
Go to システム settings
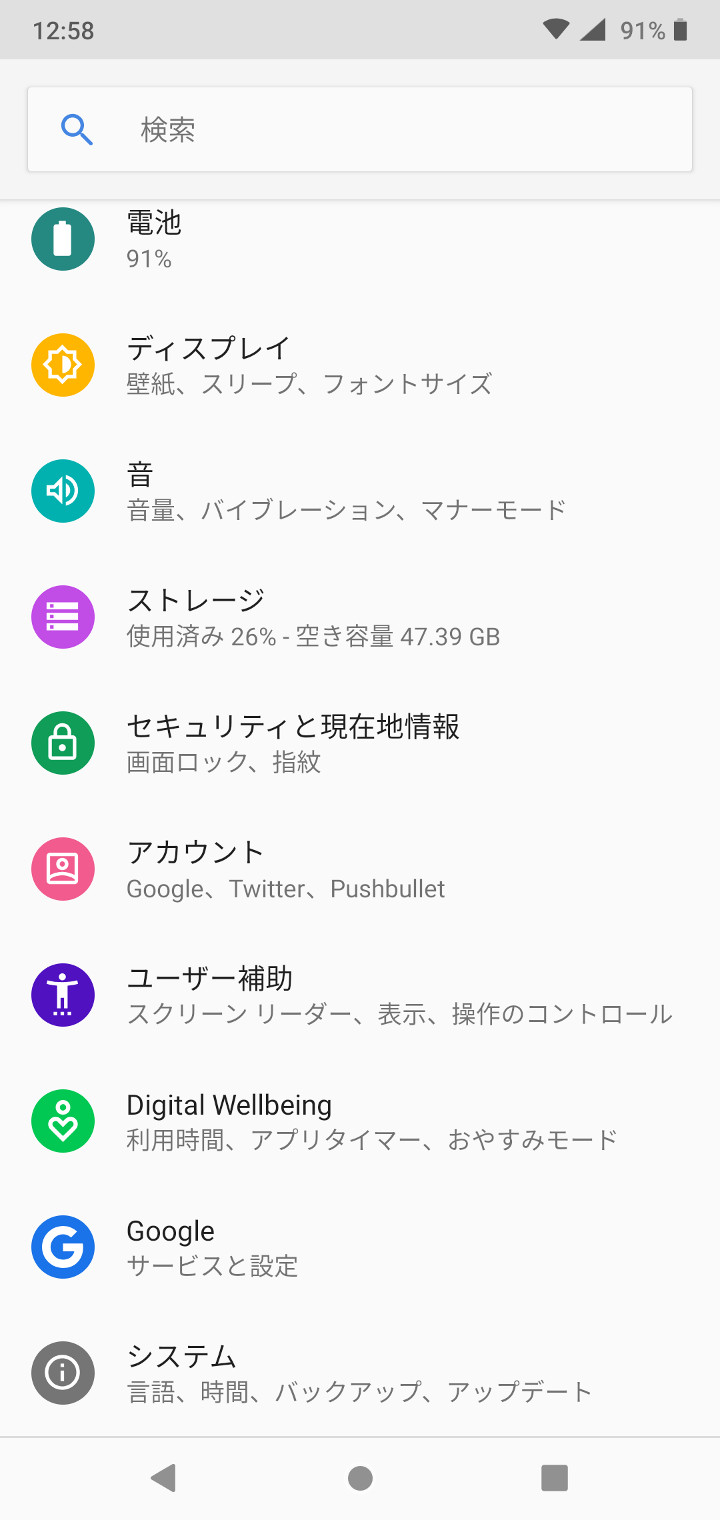359,1373
